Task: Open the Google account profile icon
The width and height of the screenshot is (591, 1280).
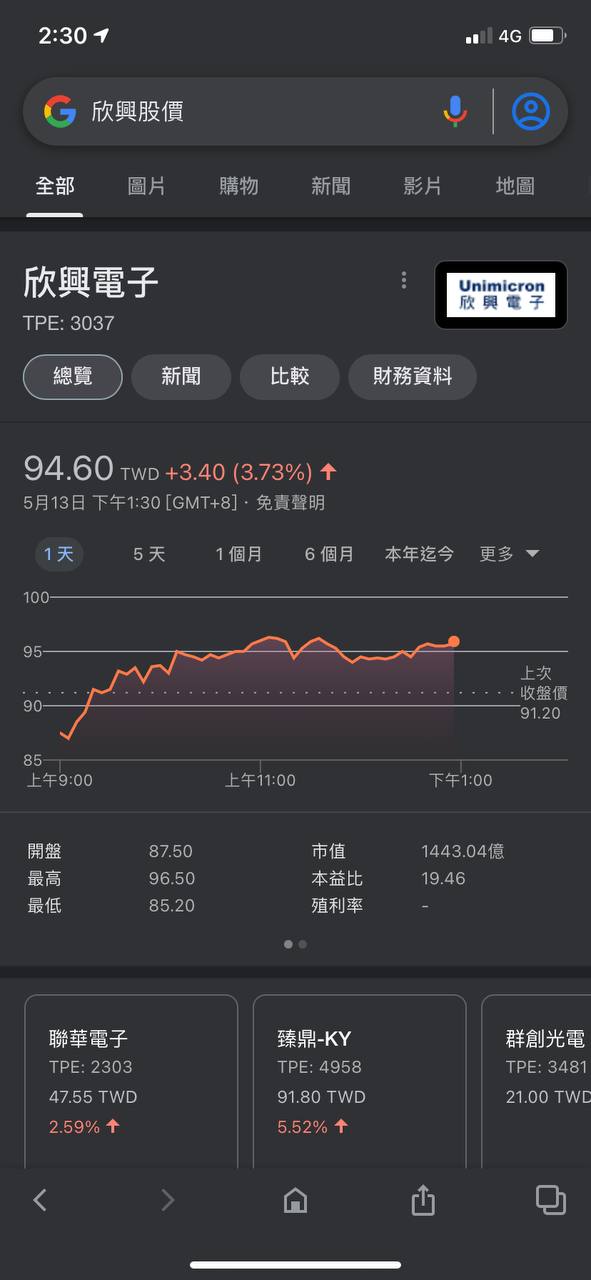Action: point(531,111)
